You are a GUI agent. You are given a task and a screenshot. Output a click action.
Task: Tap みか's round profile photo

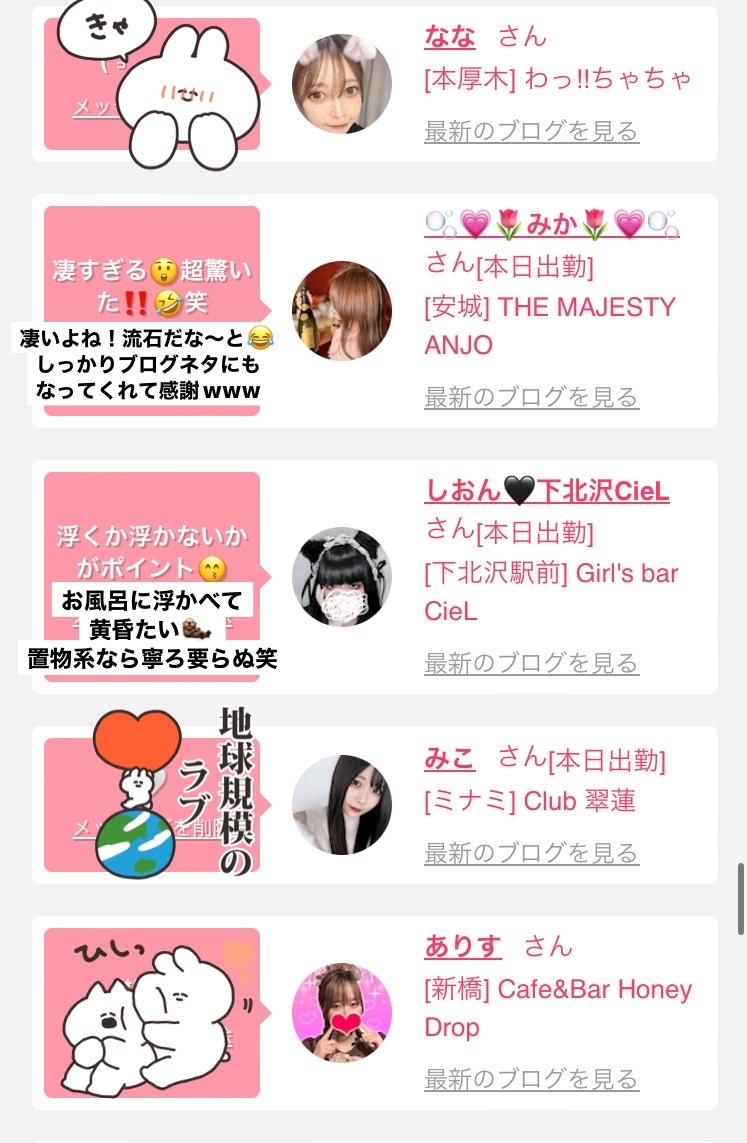[x=342, y=311]
